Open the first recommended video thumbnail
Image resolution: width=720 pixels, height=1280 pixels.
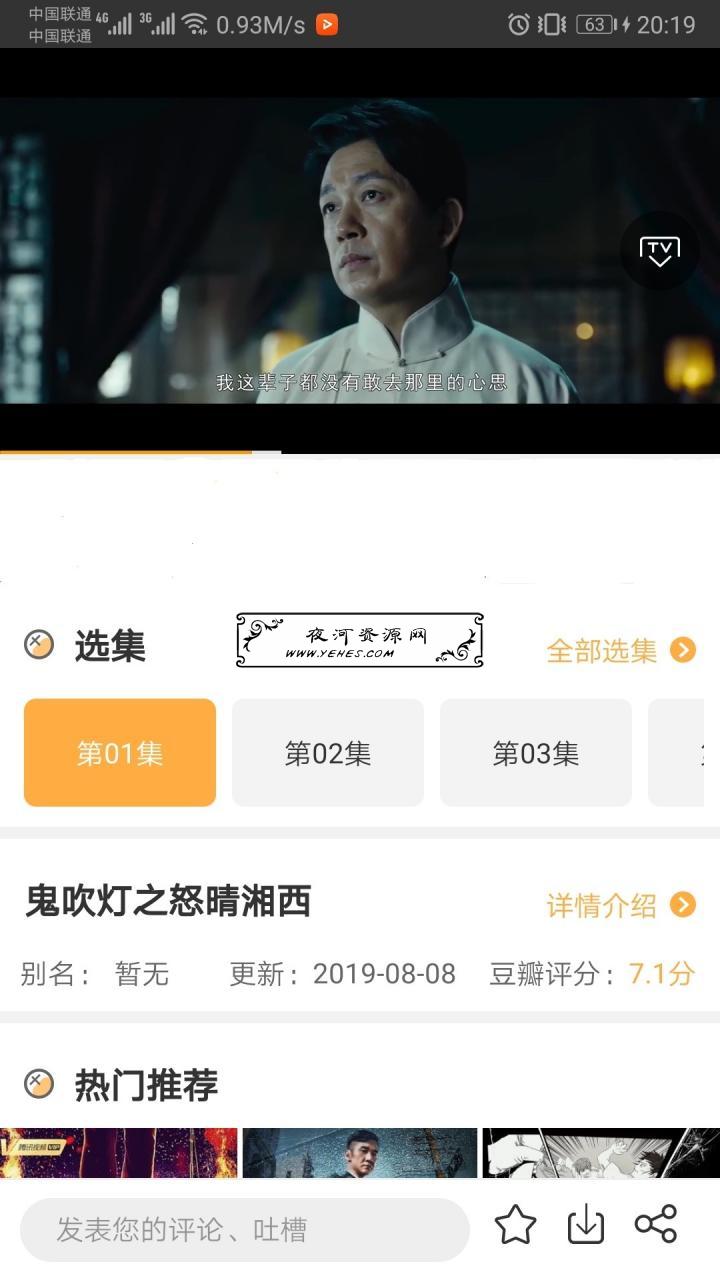(118, 1152)
